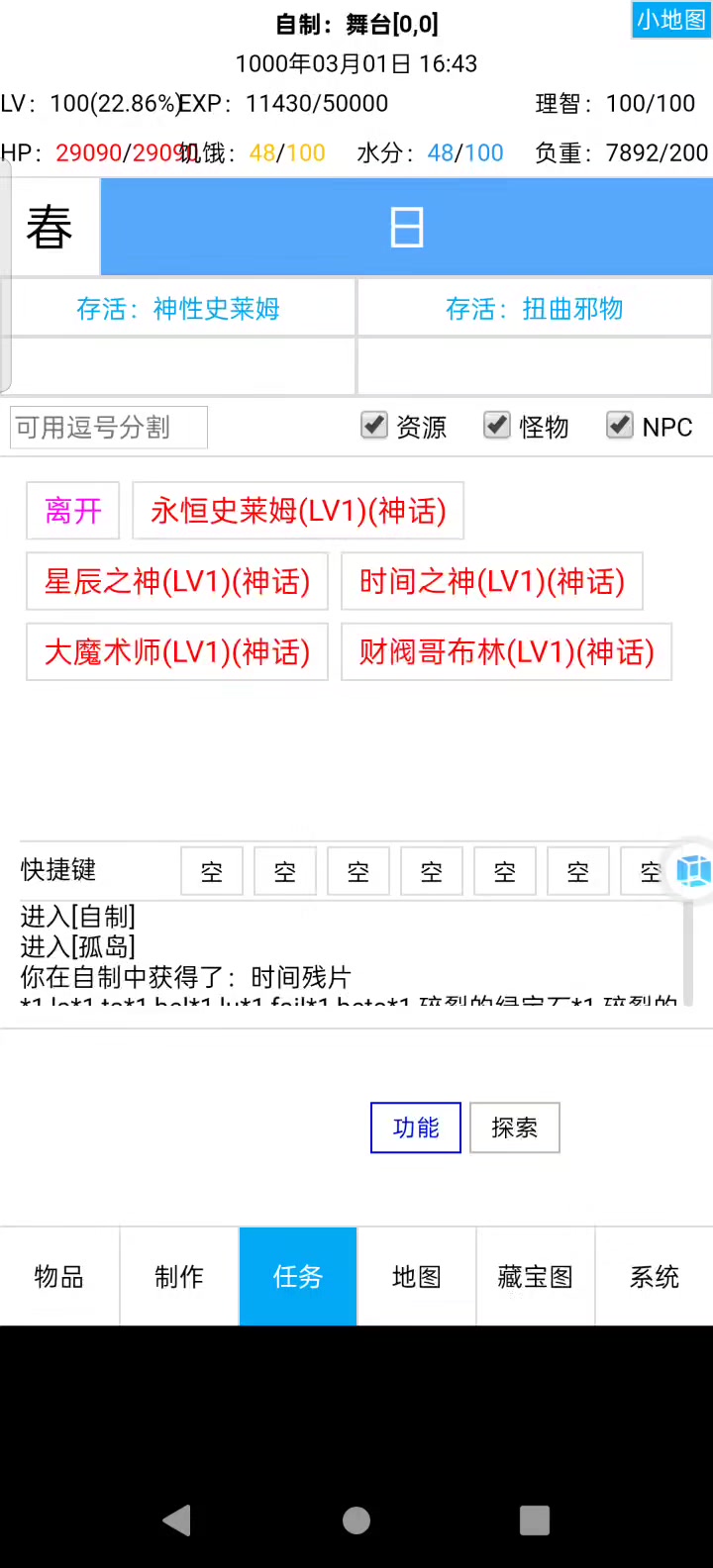Select 永恒史莱姆(LV1)(神话) monster

pos(298,511)
